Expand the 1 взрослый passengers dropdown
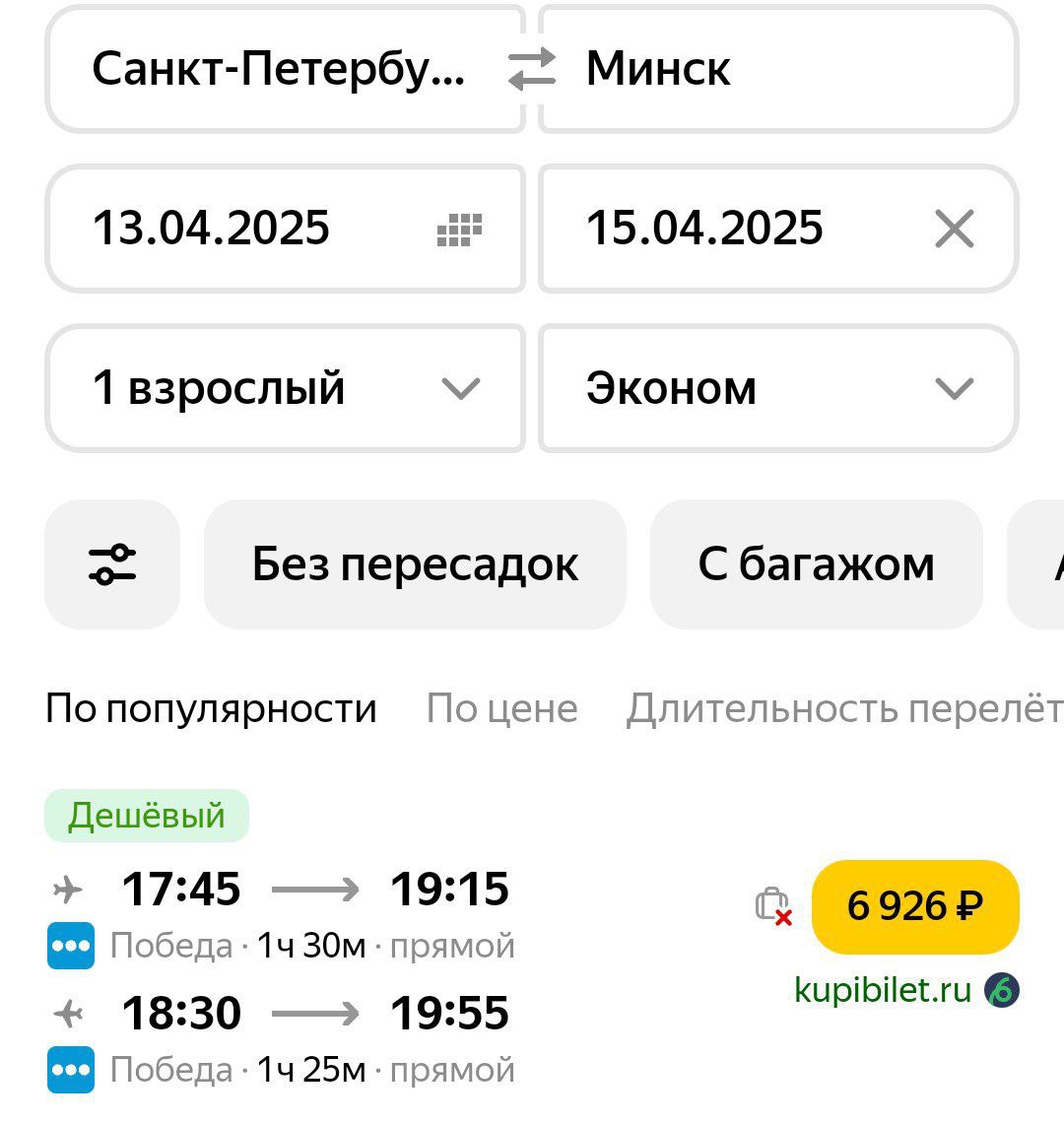1064x1124 pixels. click(286, 388)
